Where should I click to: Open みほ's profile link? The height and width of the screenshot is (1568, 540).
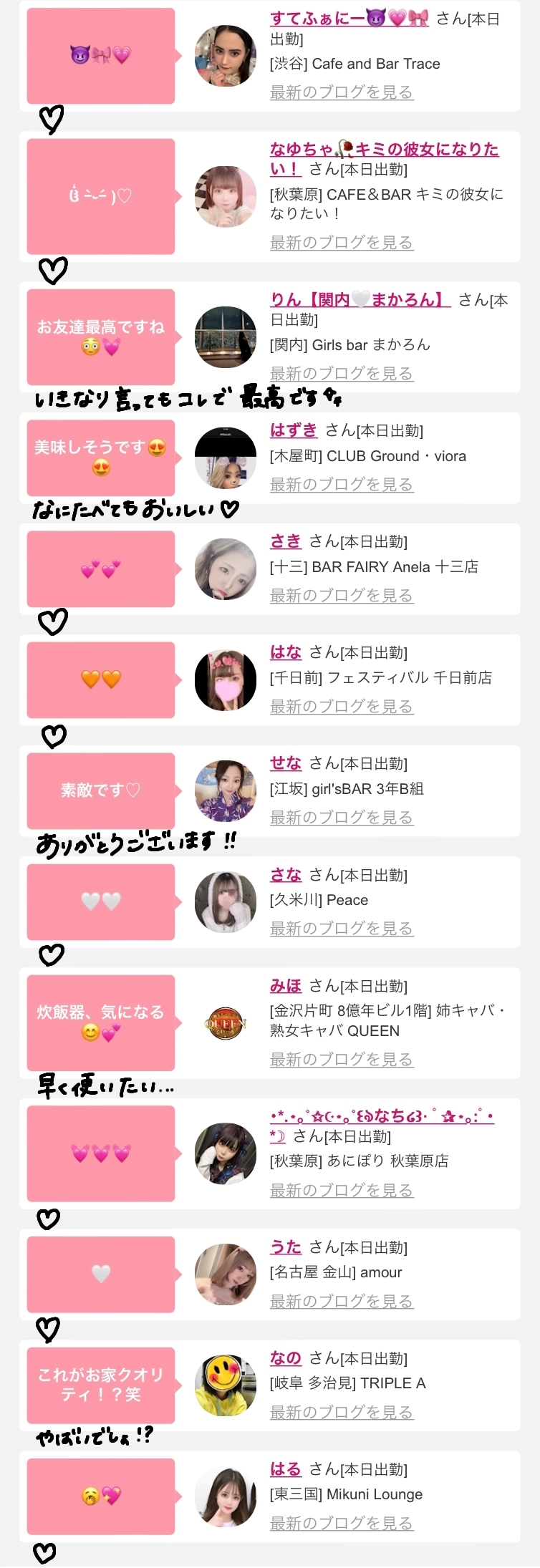tap(286, 986)
